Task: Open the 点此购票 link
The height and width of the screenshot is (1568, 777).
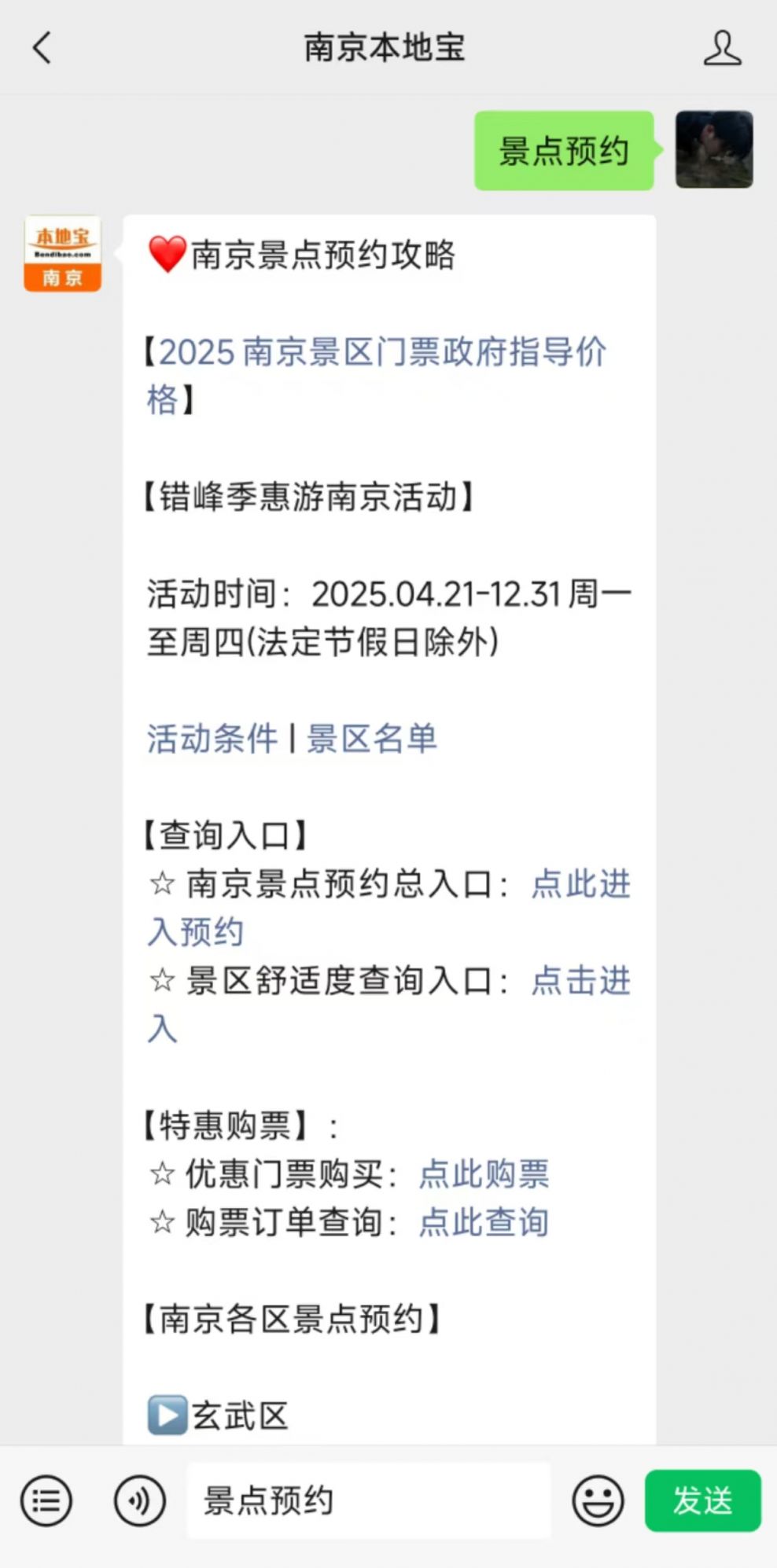Action: tap(484, 1174)
